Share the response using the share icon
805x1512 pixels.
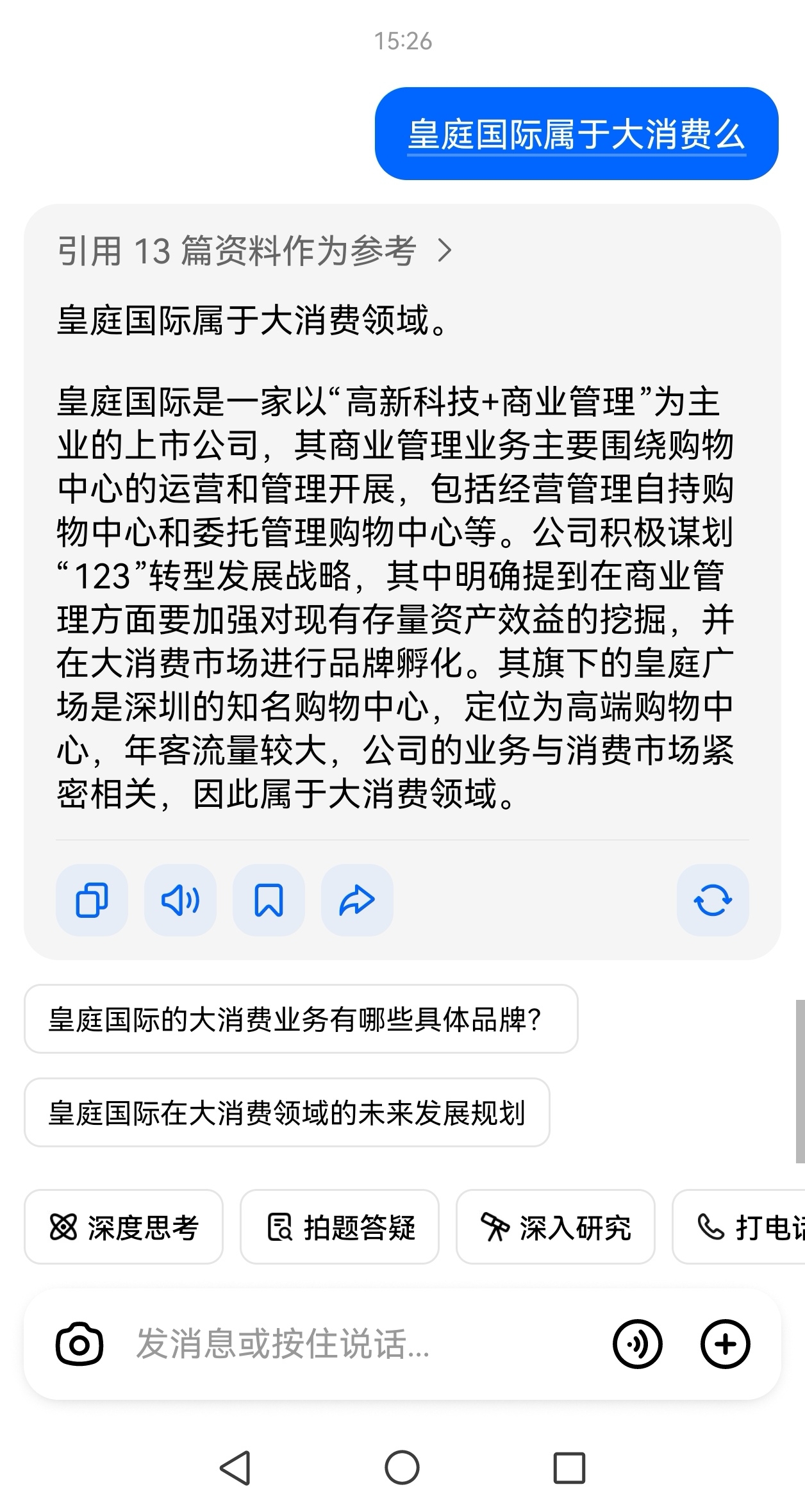pos(357,900)
